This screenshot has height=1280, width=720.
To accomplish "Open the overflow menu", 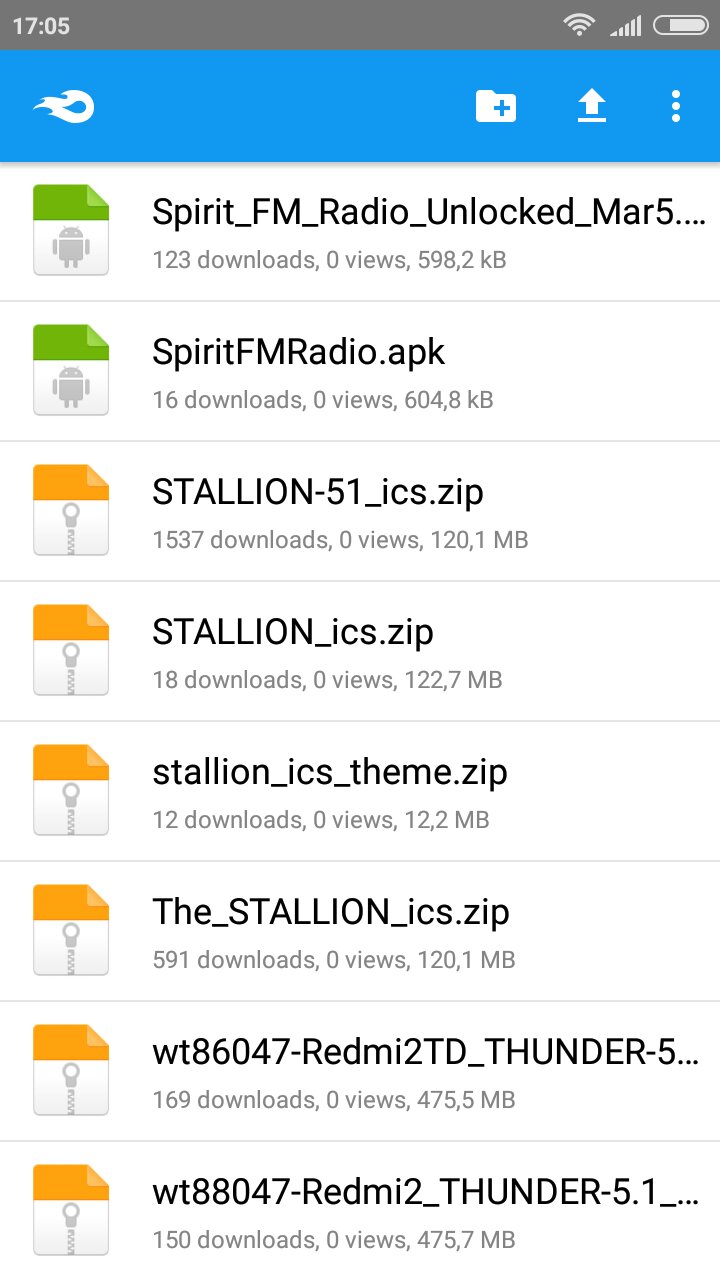I will 676,106.
